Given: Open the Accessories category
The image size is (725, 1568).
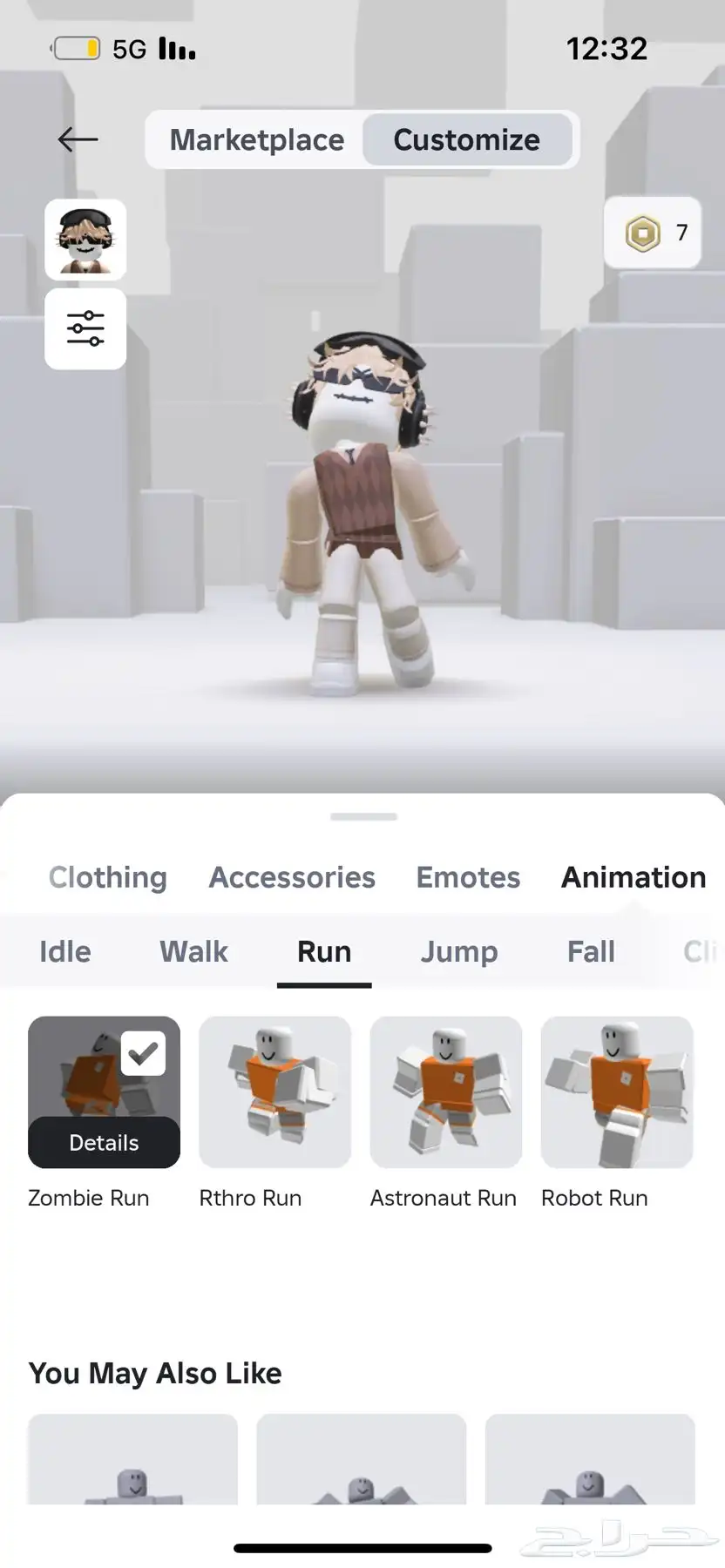Looking at the screenshot, I should pos(292,877).
